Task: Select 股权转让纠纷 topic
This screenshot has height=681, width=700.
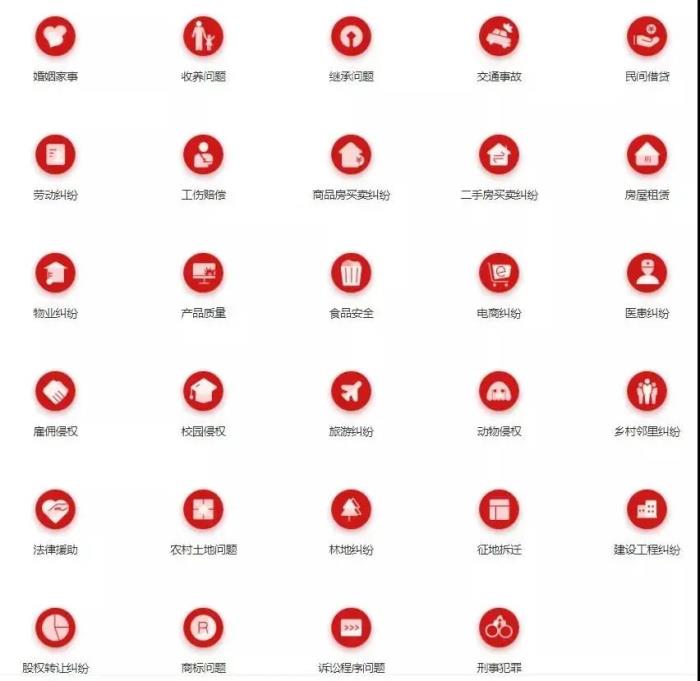Action: (x=55, y=628)
